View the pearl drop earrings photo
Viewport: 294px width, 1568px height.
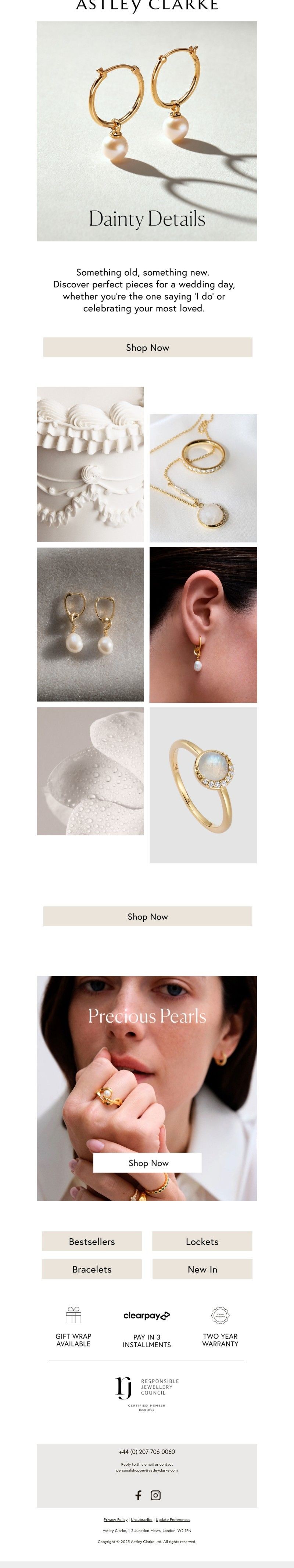(x=90, y=624)
